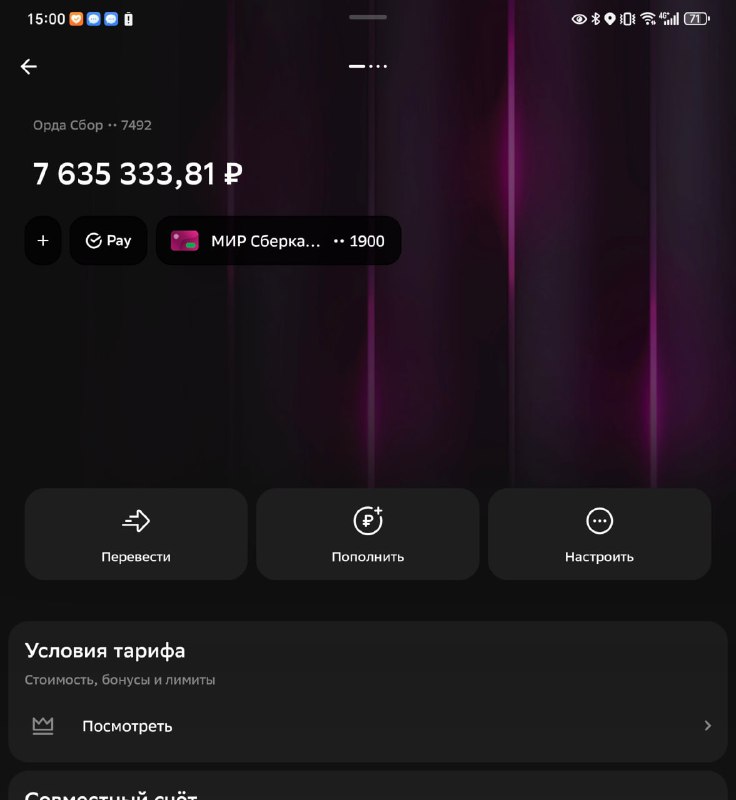The width and height of the screenshot is (736, 800).
Task: Open Настроить account settings
Action: click(x=599, y=534)
